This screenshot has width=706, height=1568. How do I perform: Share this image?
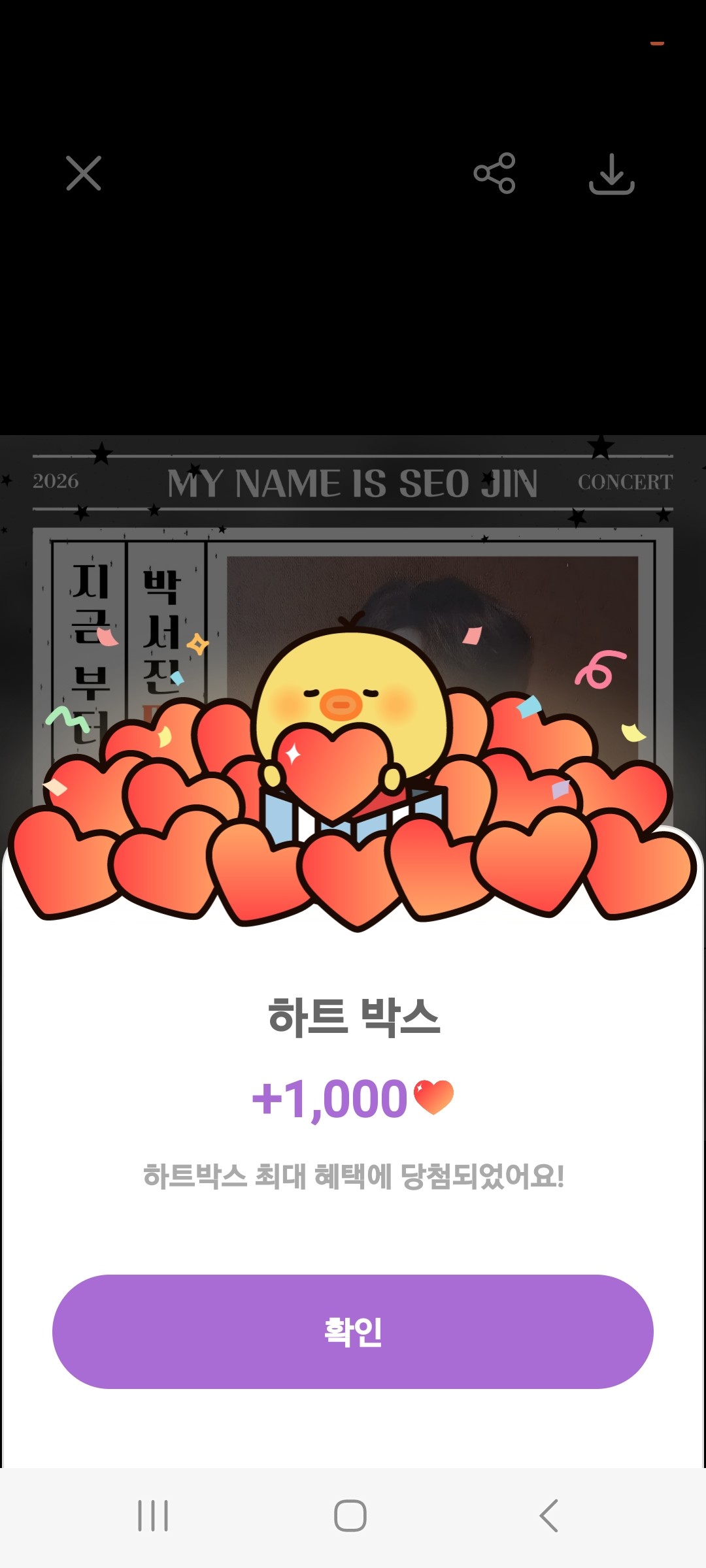(494, 173)
